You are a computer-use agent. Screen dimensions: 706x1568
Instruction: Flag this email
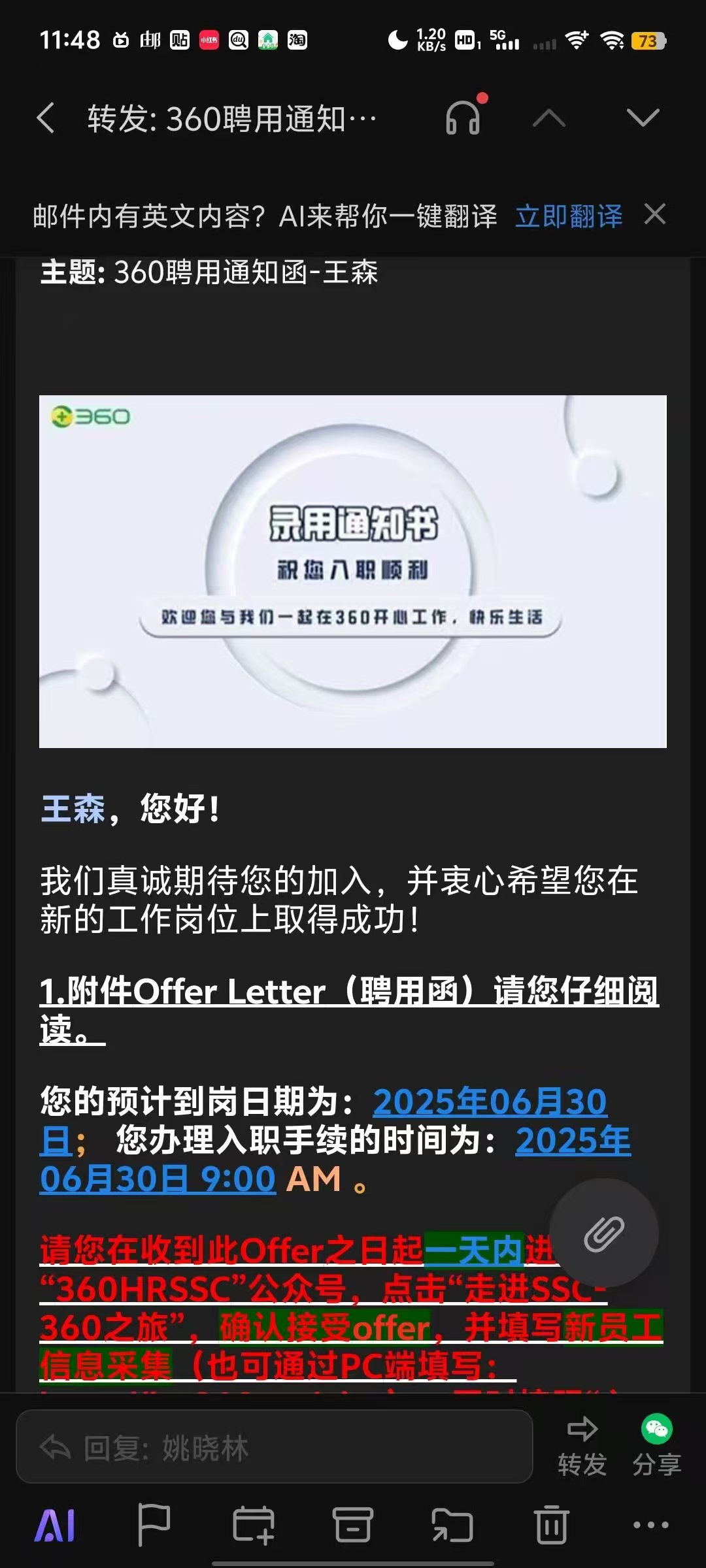coord(154,1526)
